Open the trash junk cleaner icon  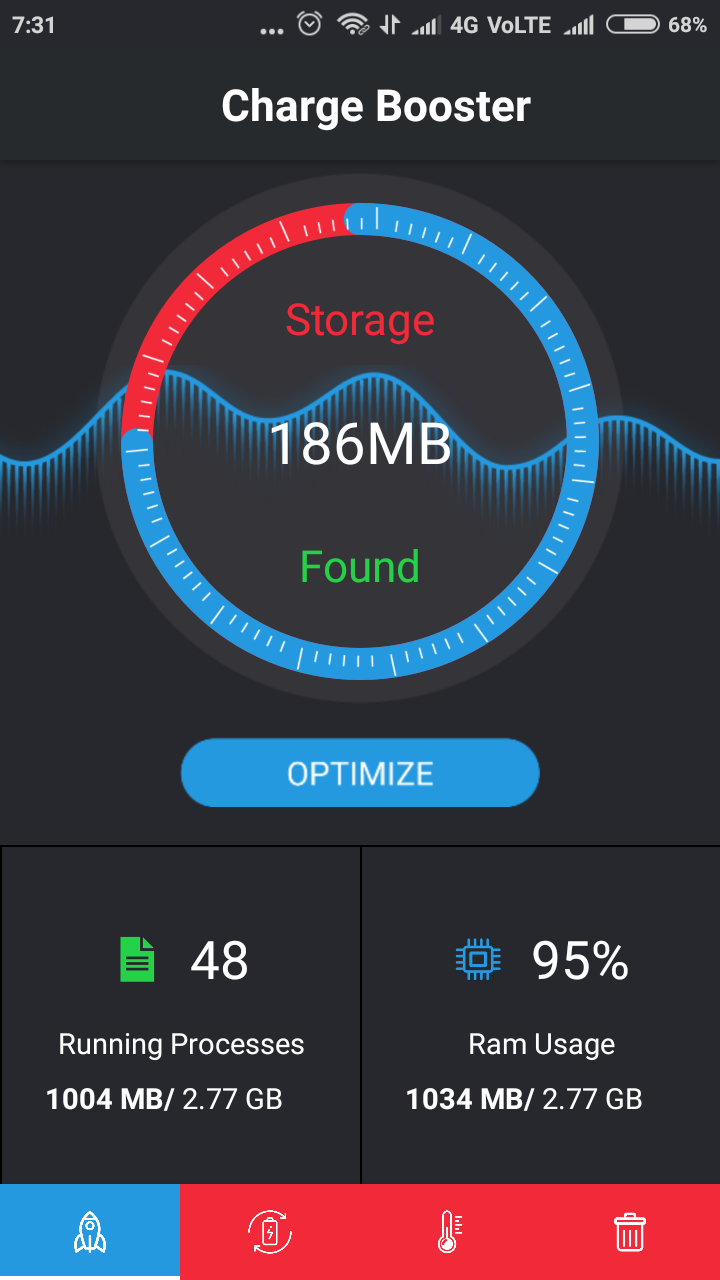pos(630,1231)
